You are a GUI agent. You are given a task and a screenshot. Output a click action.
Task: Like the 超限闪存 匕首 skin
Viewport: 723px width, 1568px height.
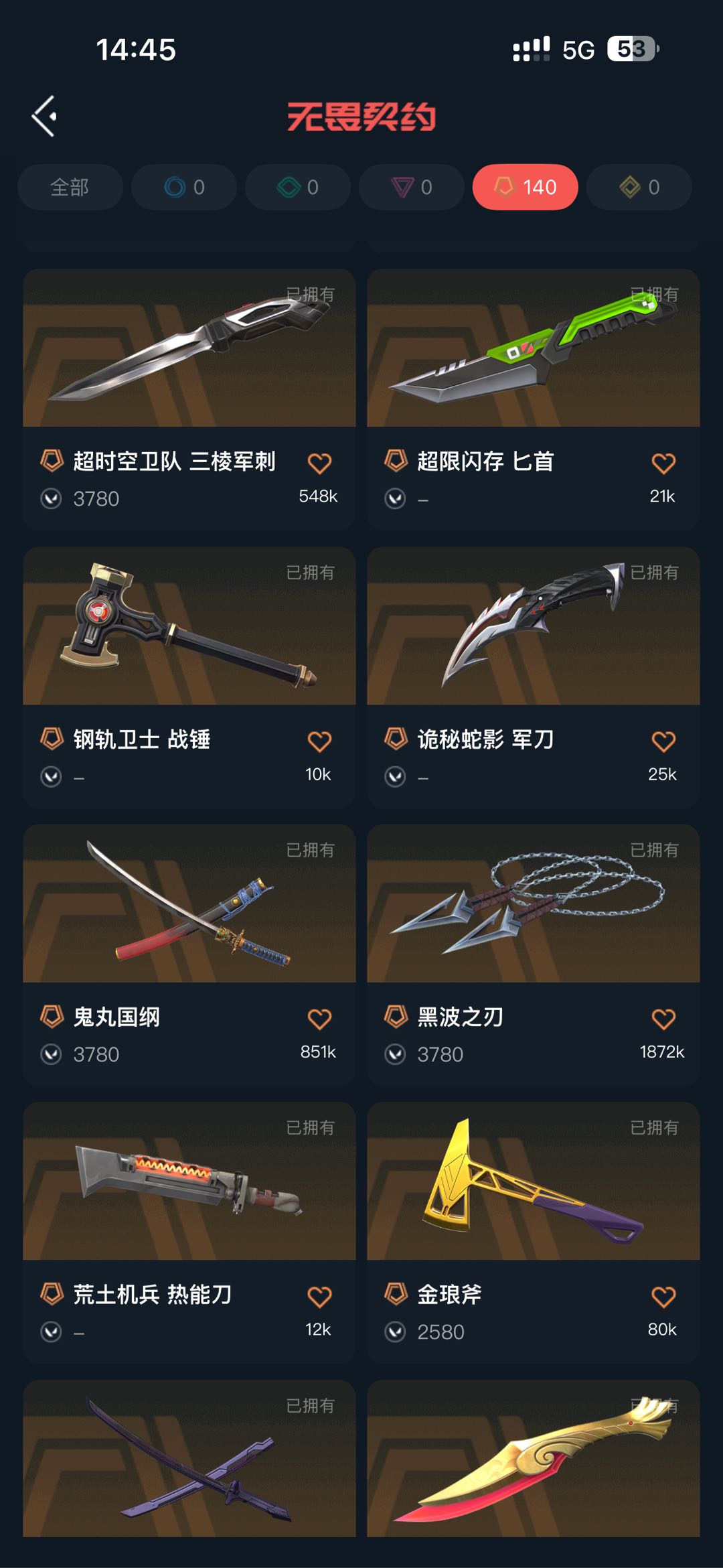[663, 464]
